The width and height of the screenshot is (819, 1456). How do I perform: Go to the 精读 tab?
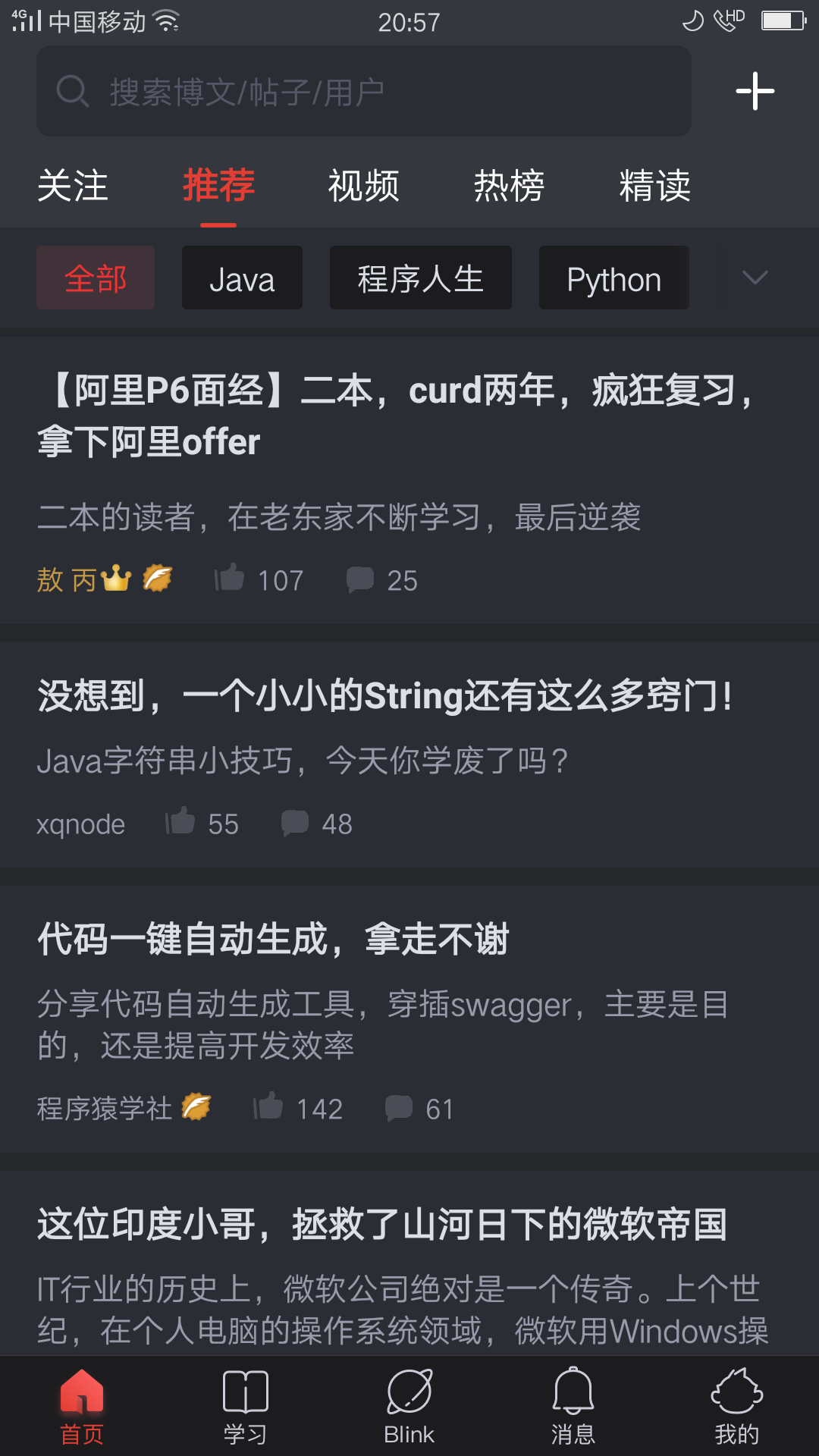click(654, 186)
